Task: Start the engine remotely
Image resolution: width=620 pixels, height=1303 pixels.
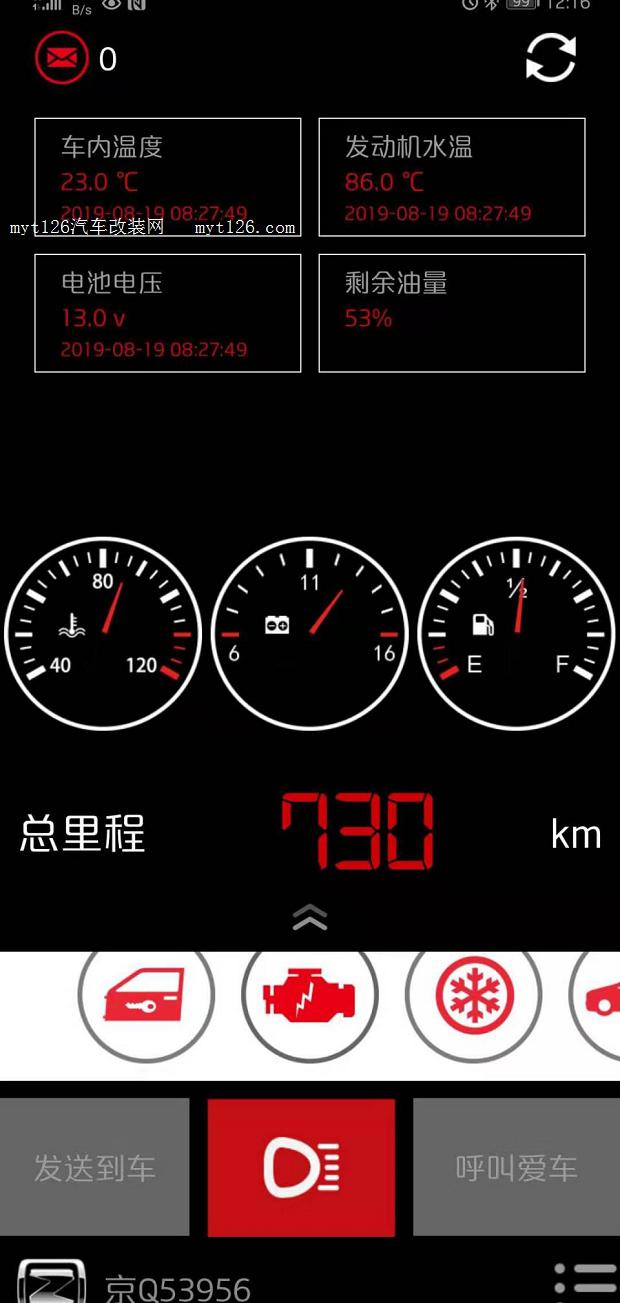Action: pyautogui.click(x=310, y=995)
